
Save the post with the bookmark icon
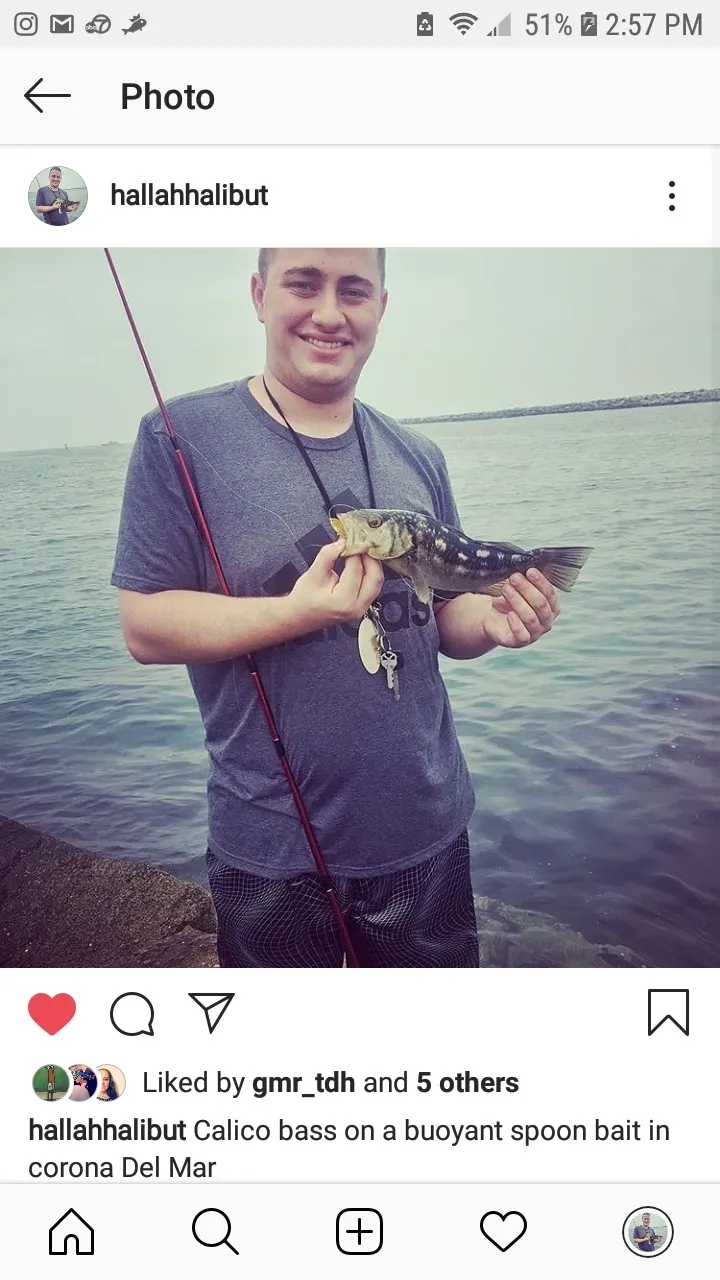[668, 1013]
